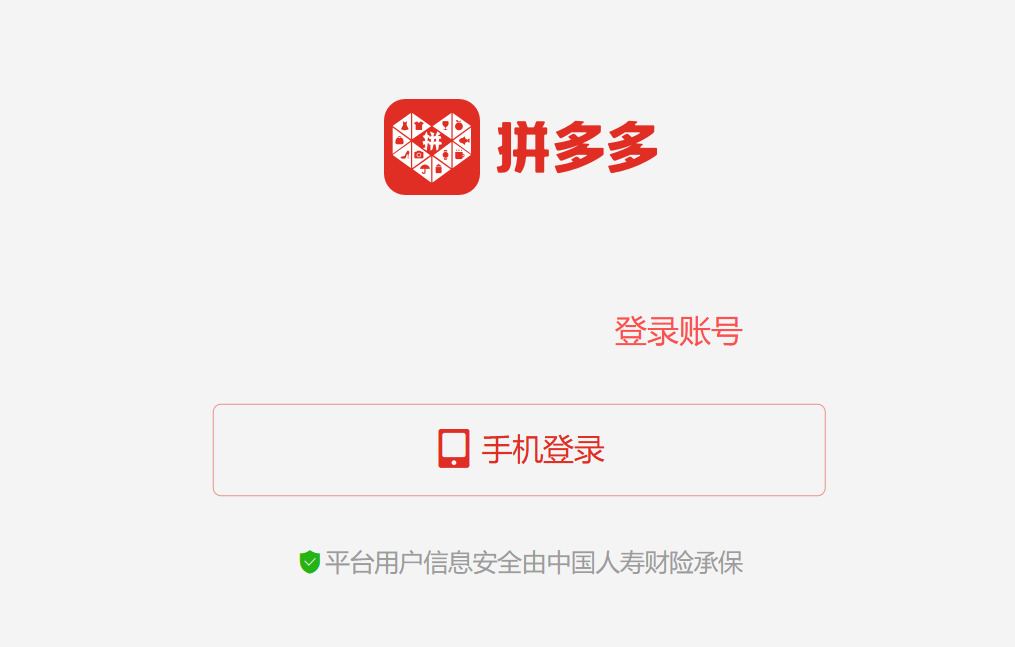This screenshot has height=647, width=1015.
Task: Open the 登录账号 account login link
Action: [678, 331]
